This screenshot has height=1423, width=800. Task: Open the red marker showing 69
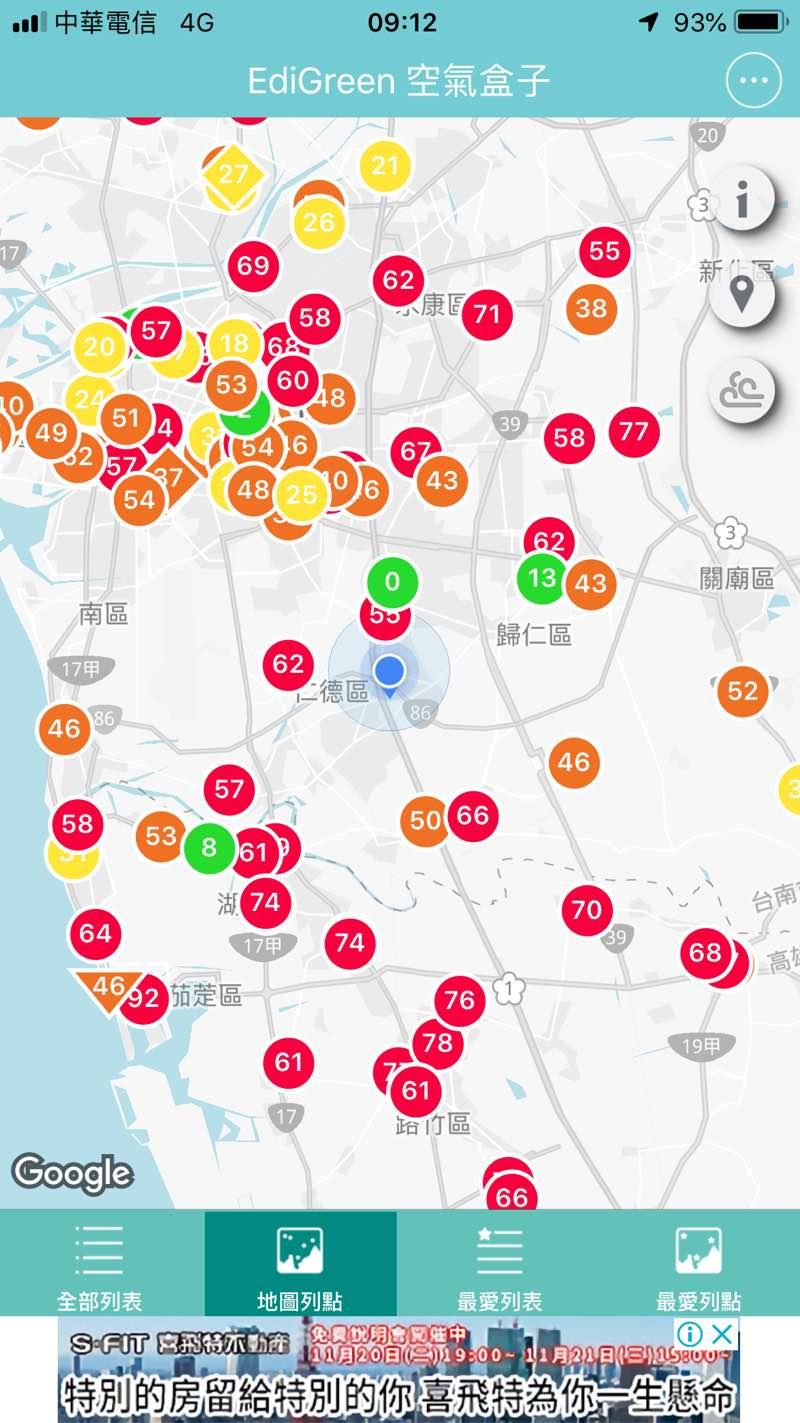point(253,265)
